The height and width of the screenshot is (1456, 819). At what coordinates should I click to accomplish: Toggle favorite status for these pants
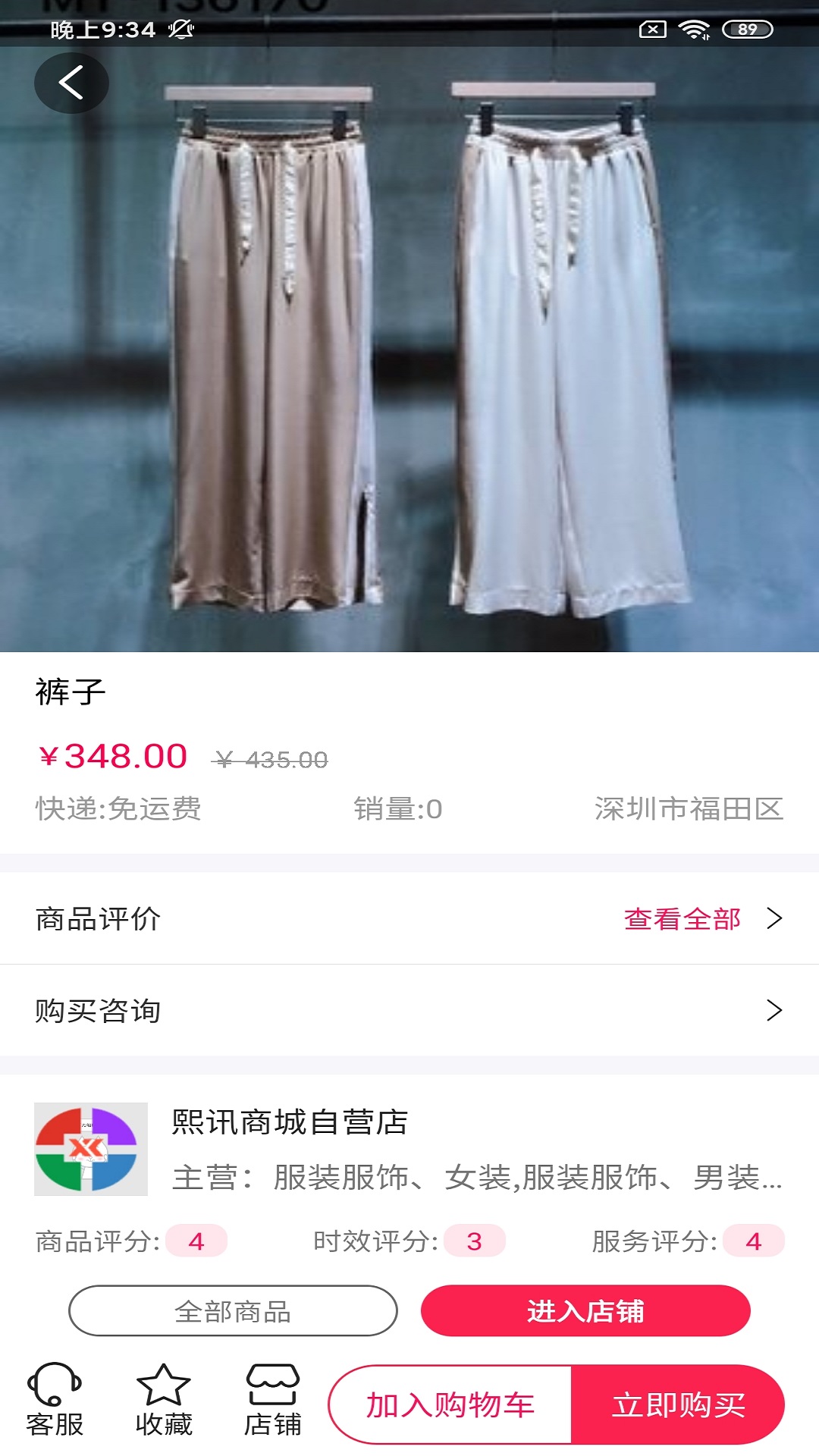click(x=164, y=1403)
